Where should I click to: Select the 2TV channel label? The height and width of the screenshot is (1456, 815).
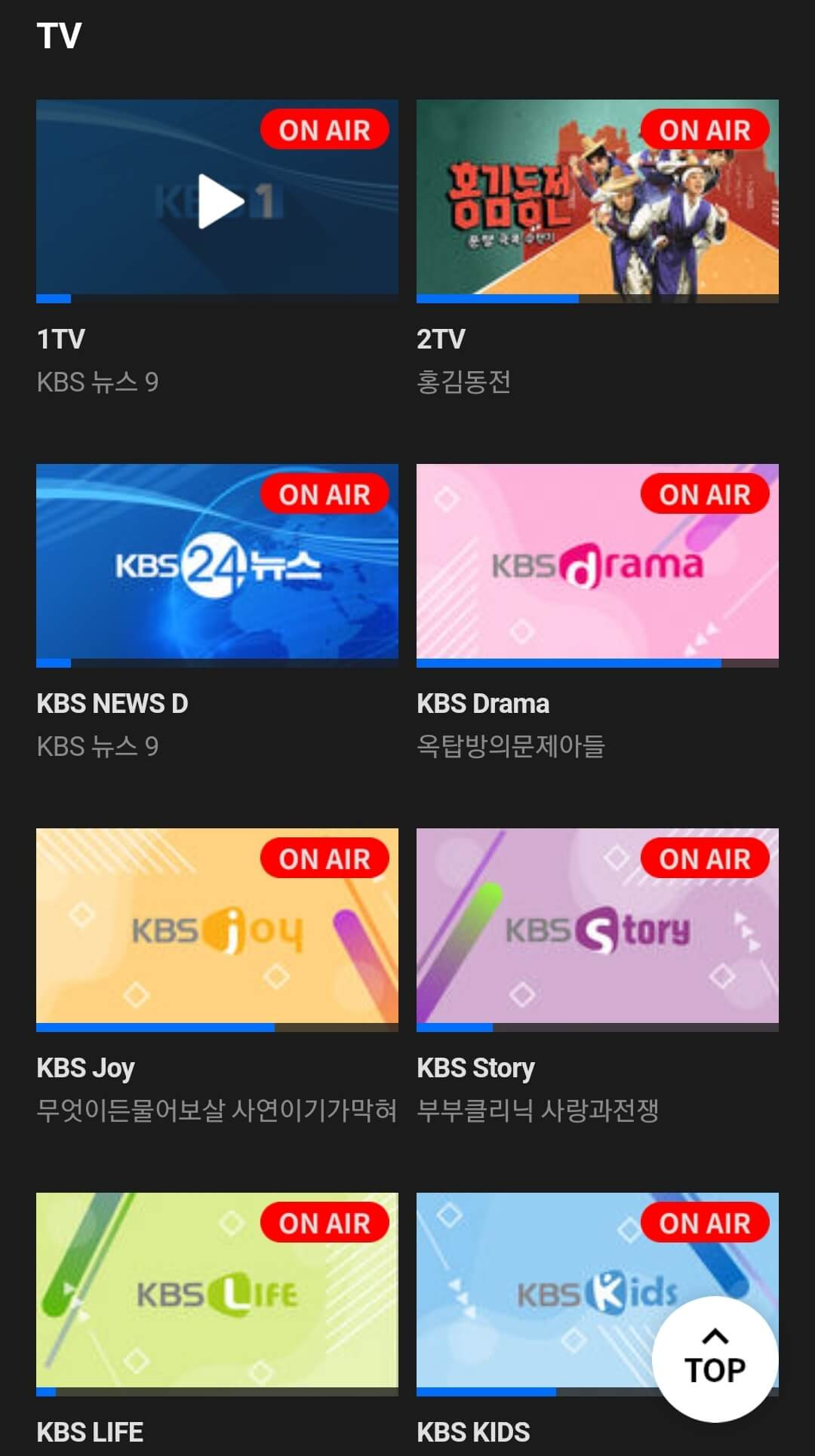441,338
